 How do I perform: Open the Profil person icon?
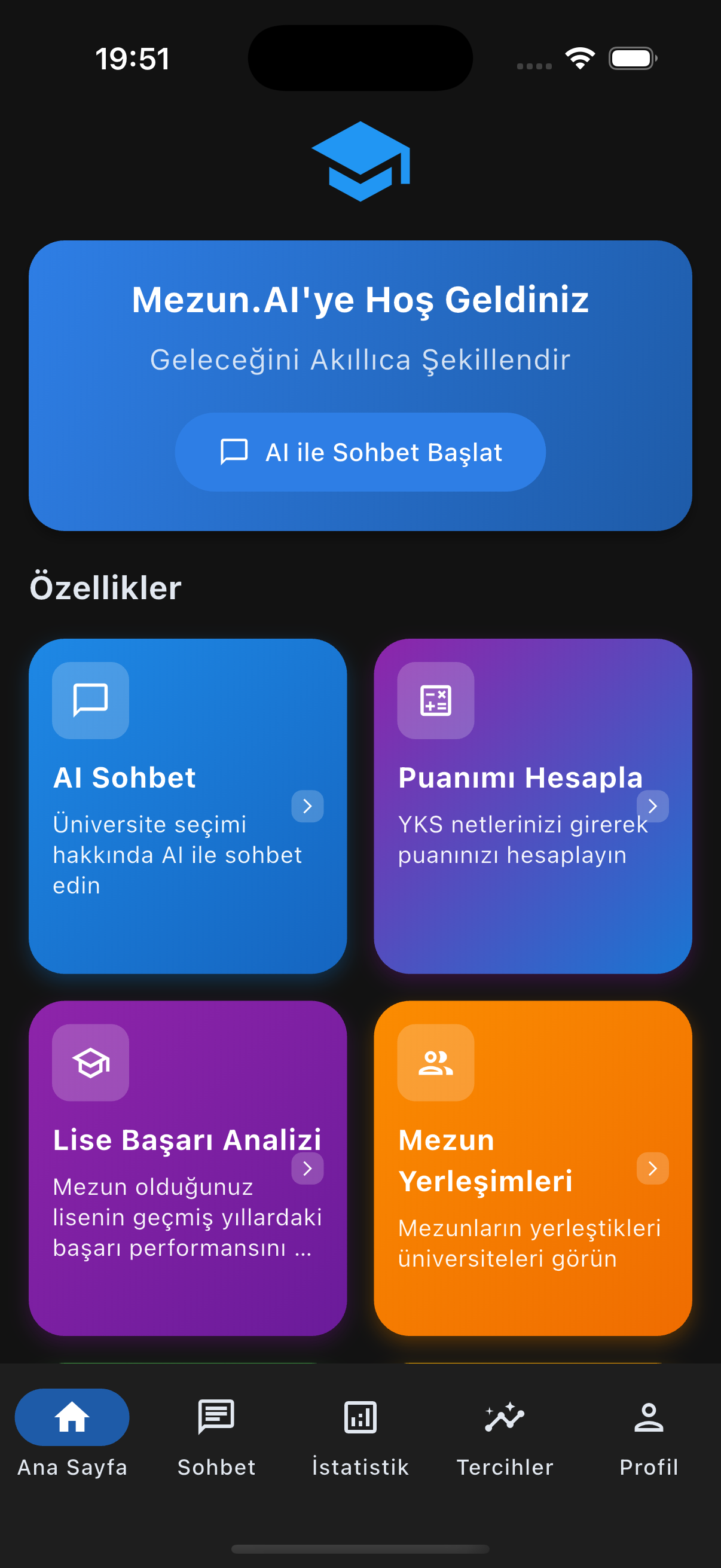tap(649, 1416)
